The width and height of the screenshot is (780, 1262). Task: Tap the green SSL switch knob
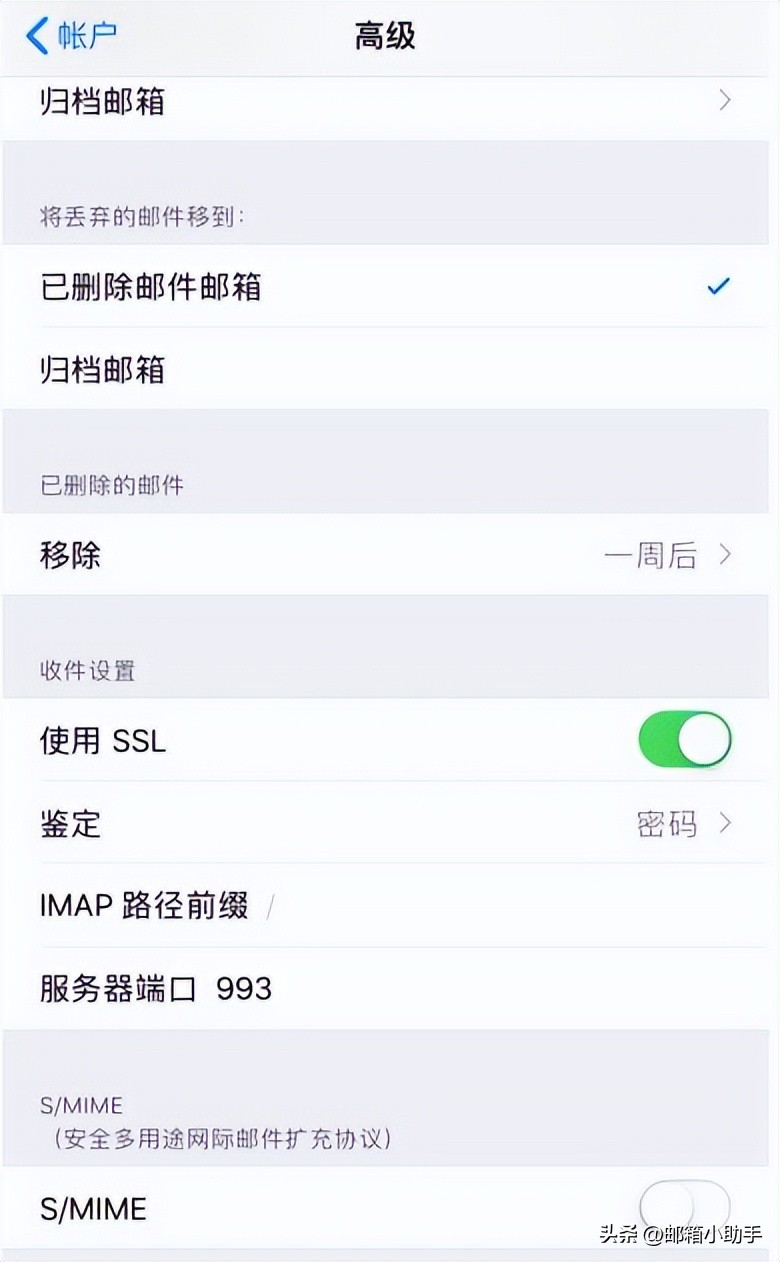(700, 739)
